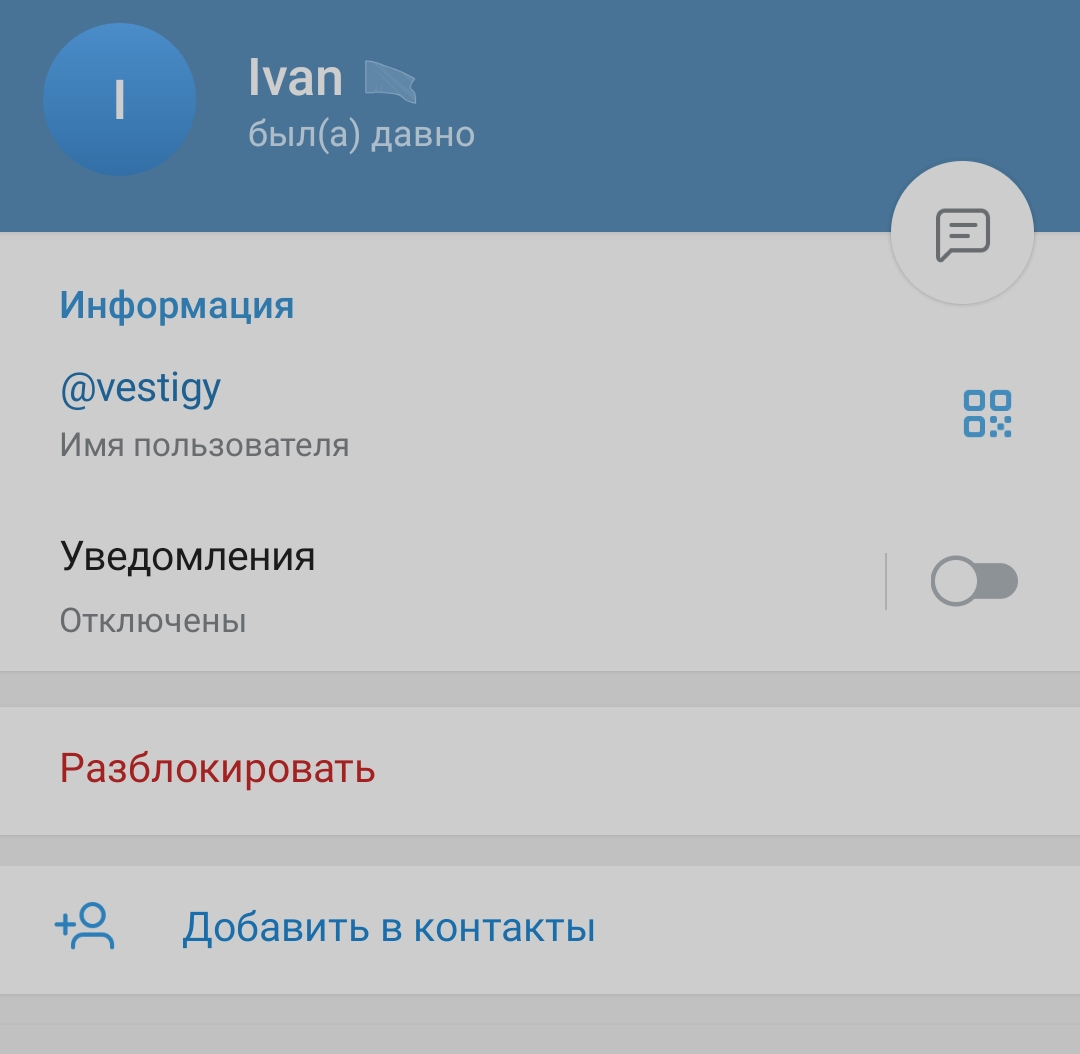Open chat via the message bubble button
The image size is (1080, 1054).
[962, 233]
